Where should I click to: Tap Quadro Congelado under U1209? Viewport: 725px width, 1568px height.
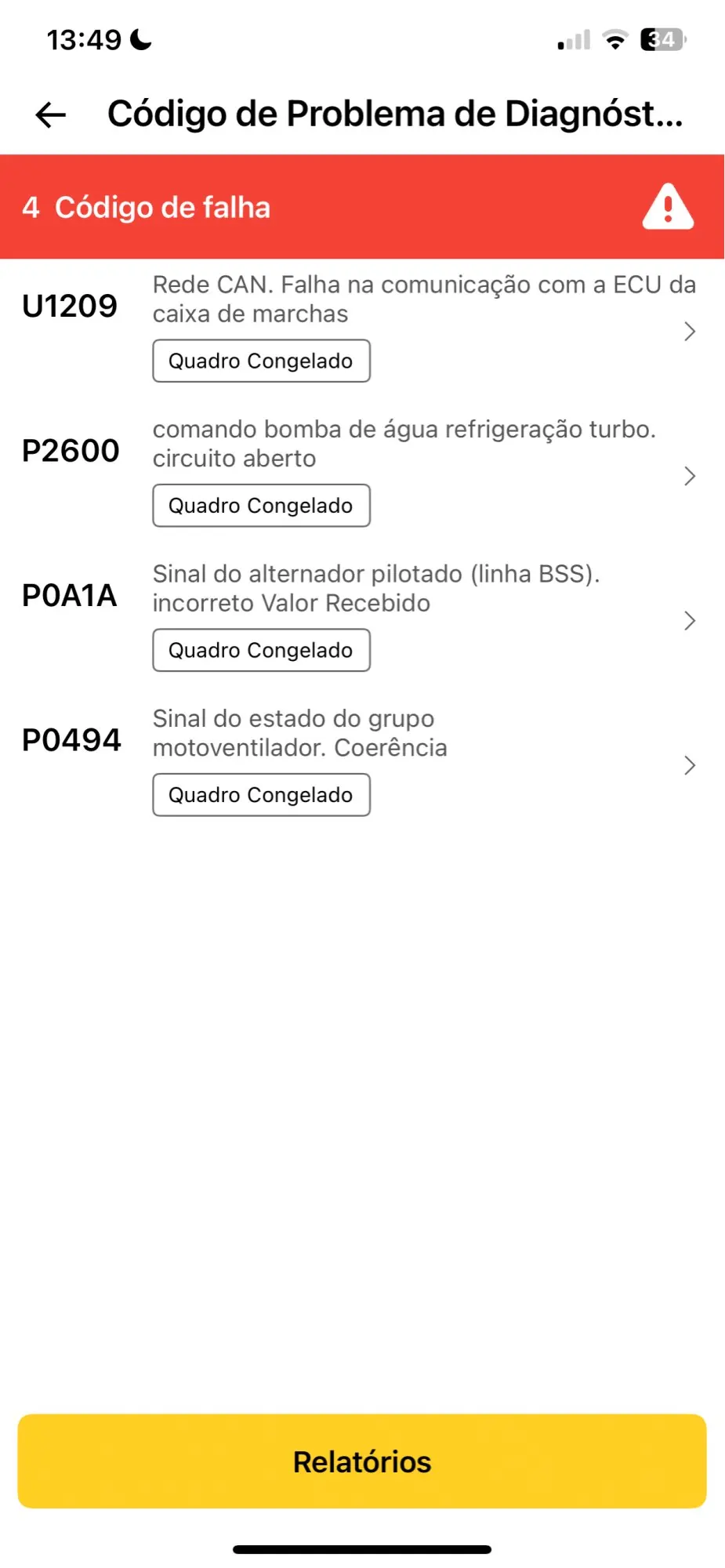261,361
